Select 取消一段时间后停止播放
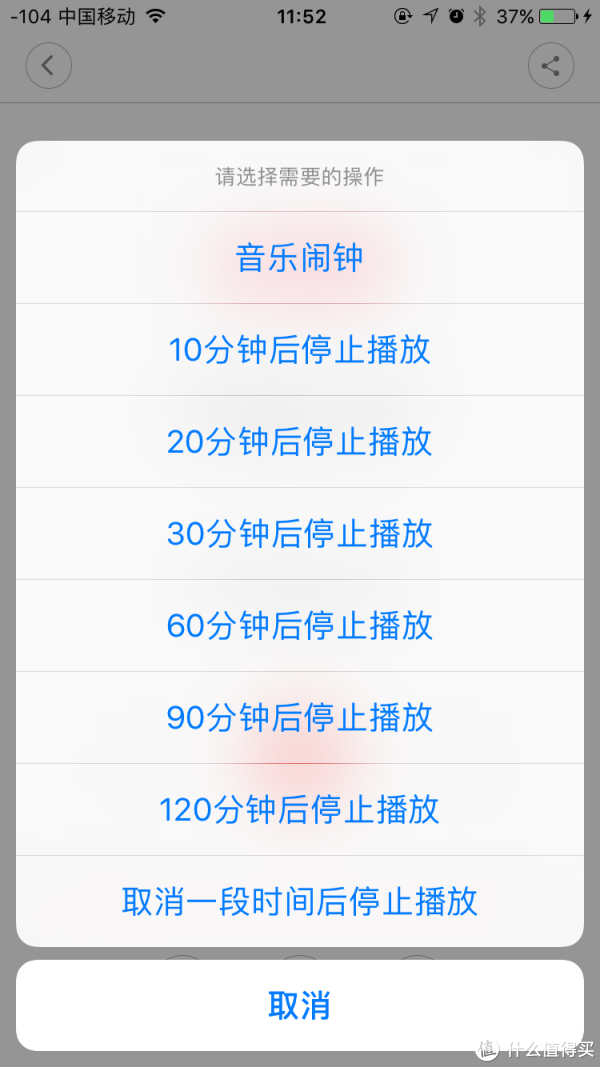 (299, 901)
